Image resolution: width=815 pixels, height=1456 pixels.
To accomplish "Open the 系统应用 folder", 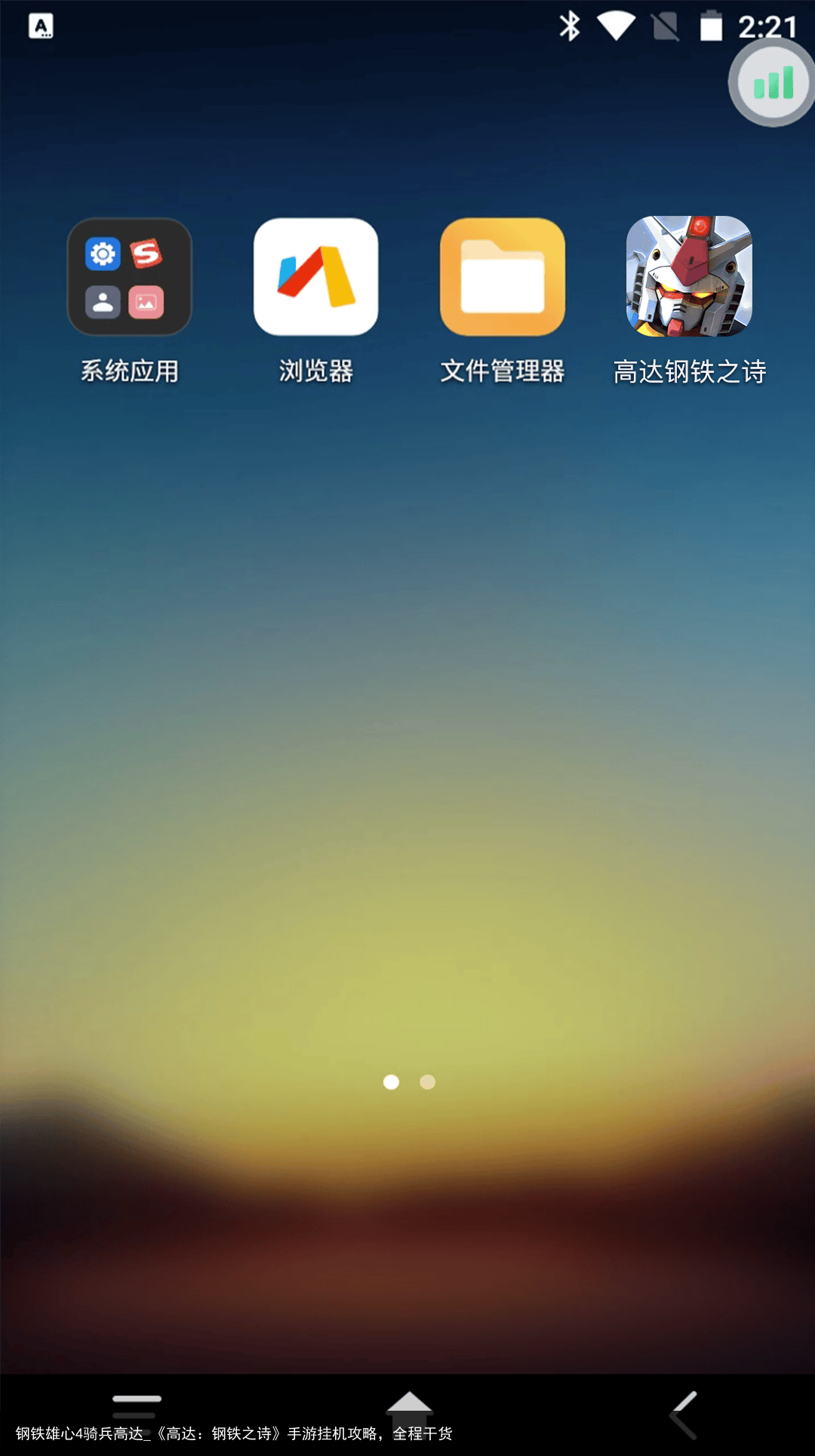I will pyautogui.click(x=129, y=277).
